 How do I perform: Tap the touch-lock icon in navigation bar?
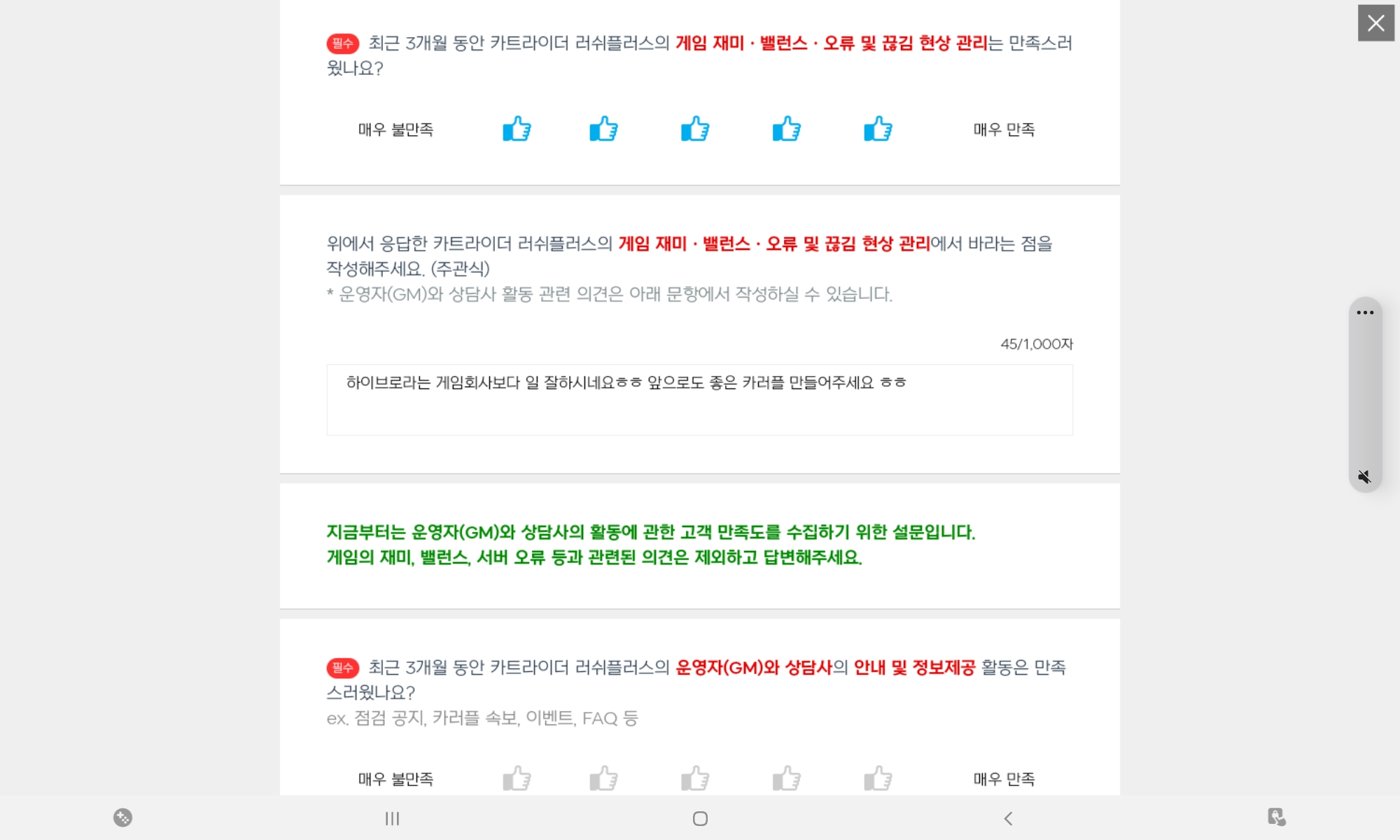coord(1277,817)
